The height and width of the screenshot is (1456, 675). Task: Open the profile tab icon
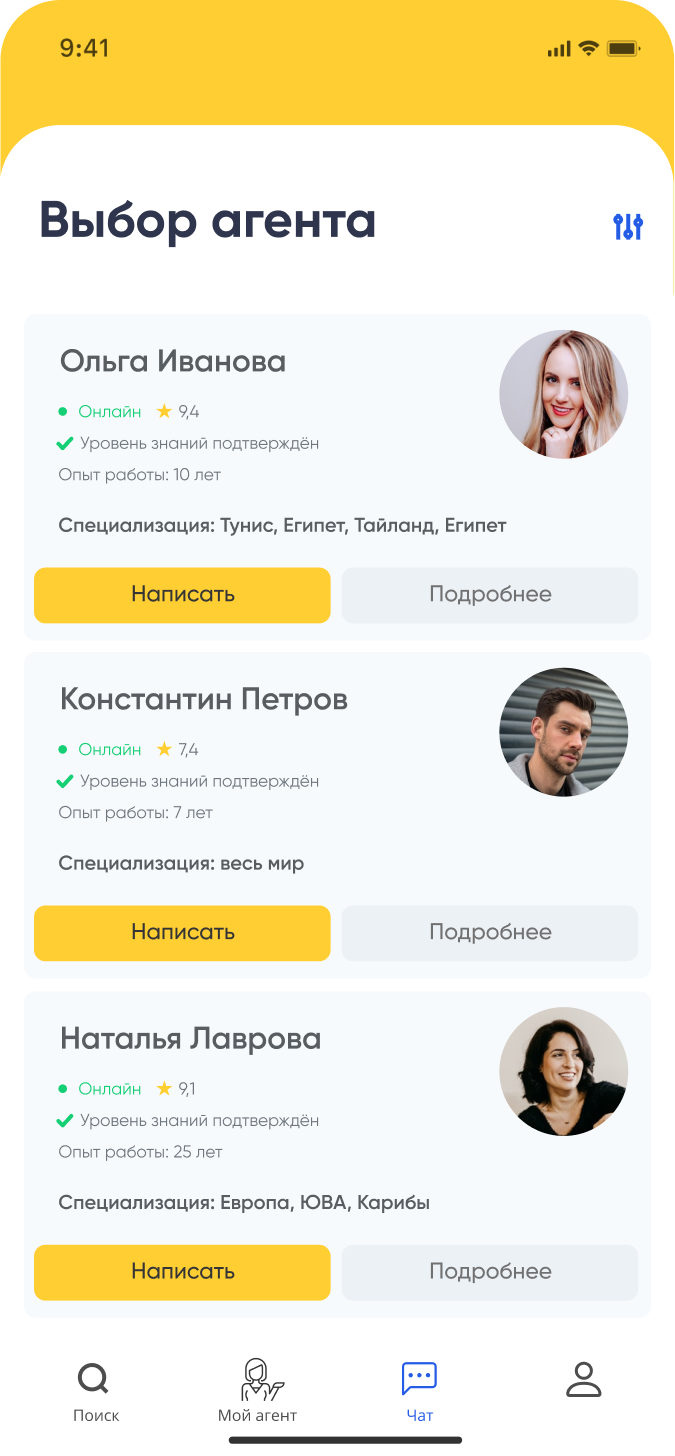coord(583,1380)
